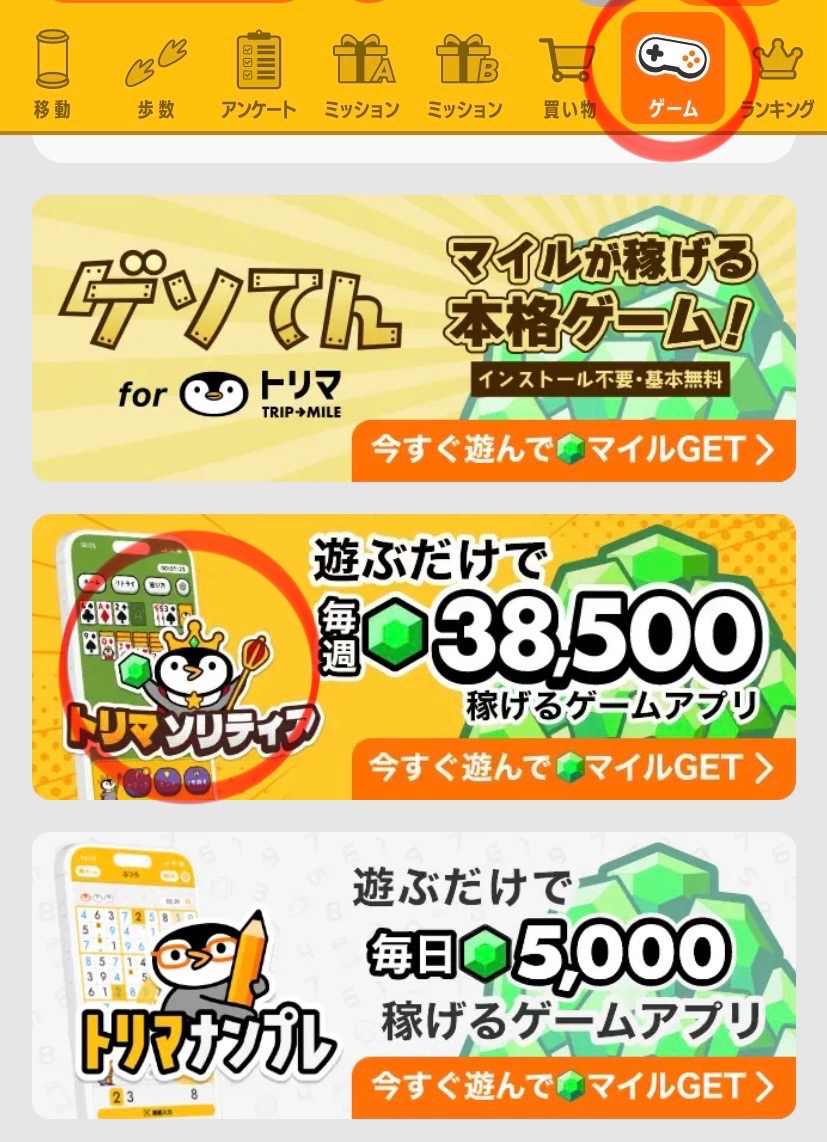The width and height of the screenshot is (827, 1142).
Task: Tap the 今すぐ遊んでマイルGET button on the ゲソてん banner
Action: (x=573, y=450)
